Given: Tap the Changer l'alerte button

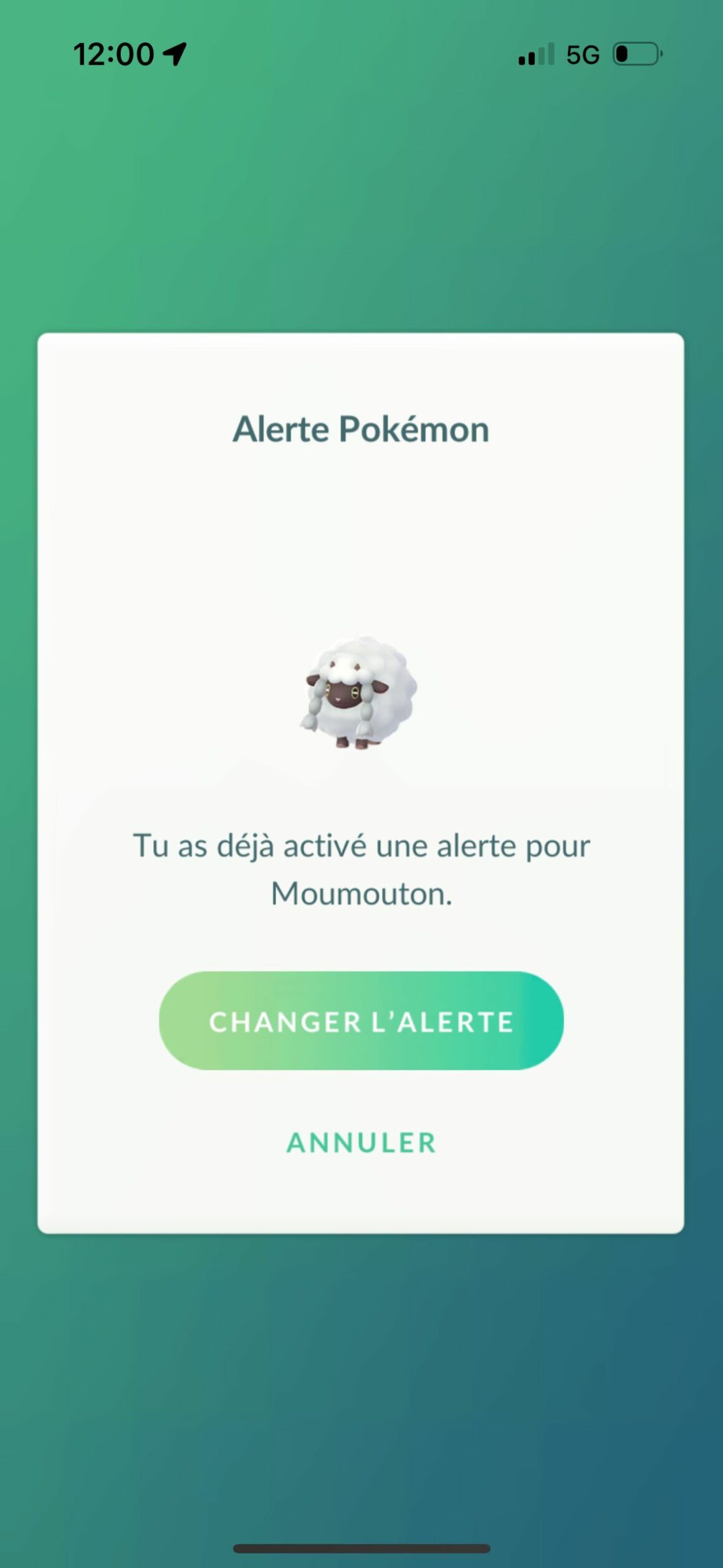Looking at the screenshot, I should 361,1021.
